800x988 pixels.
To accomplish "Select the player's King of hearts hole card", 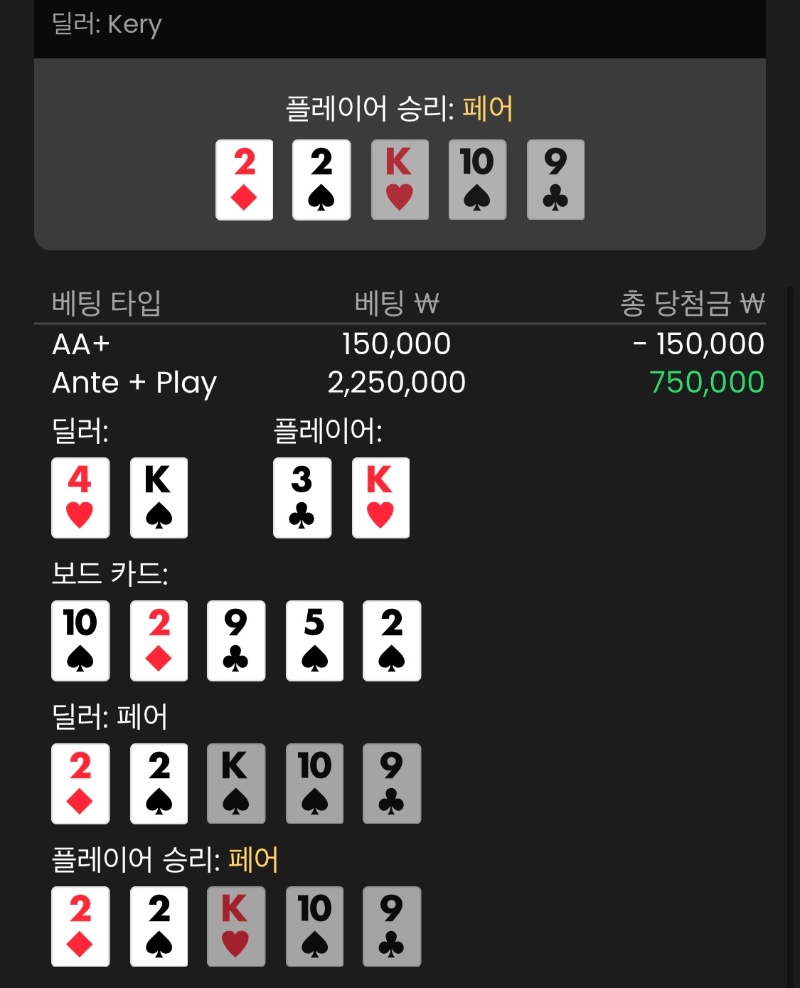I will [380, 497].
